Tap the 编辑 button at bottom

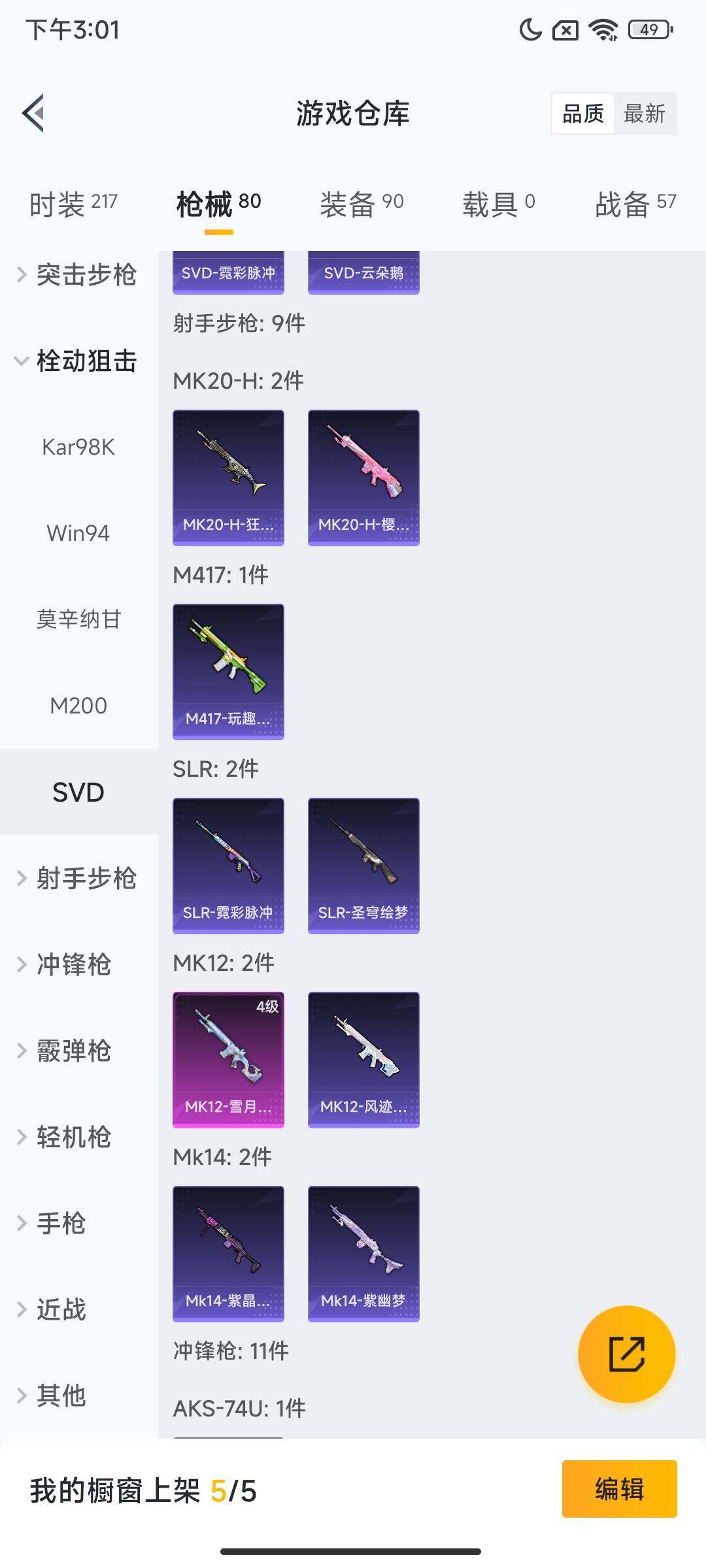620,1488
